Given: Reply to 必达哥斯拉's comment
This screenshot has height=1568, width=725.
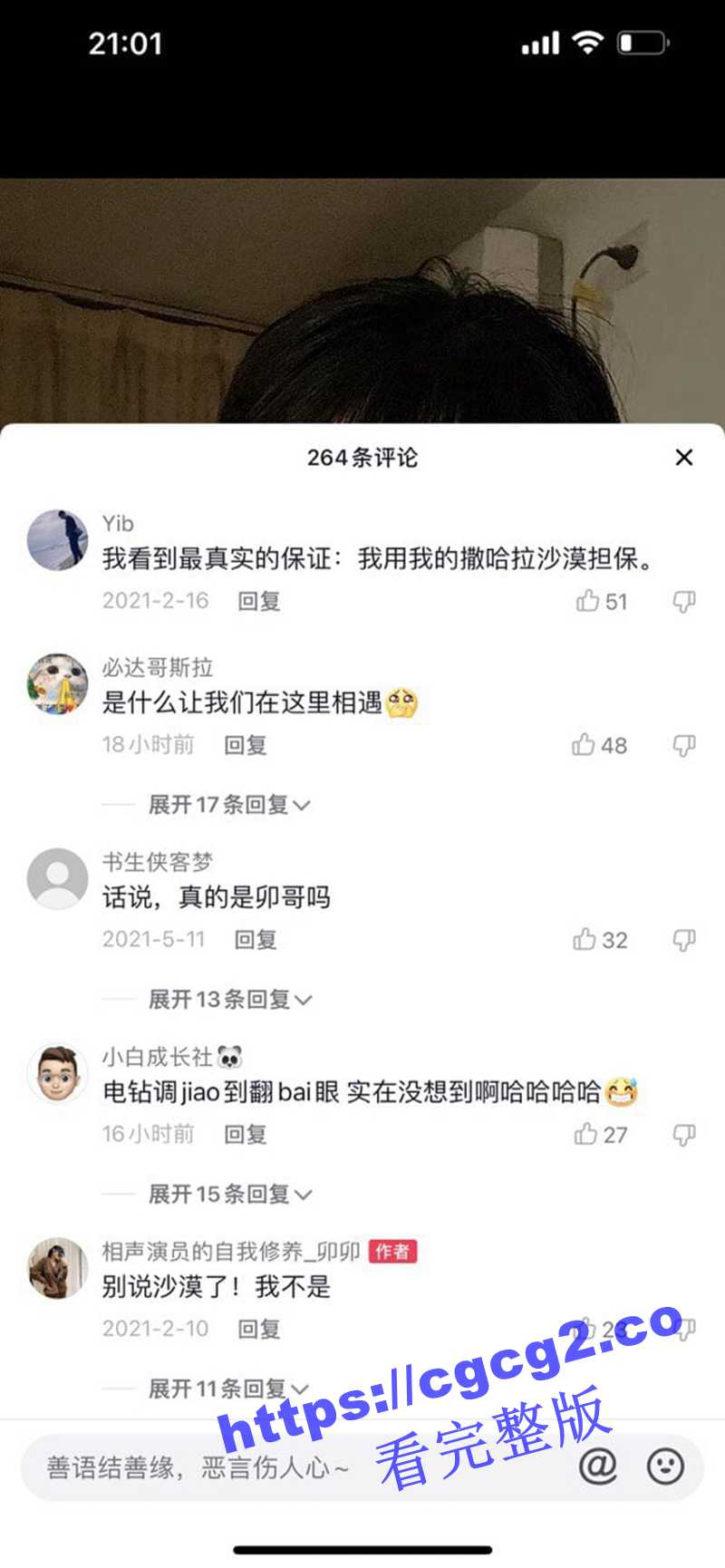Looking at the screenshot, I should coord(245,745).
